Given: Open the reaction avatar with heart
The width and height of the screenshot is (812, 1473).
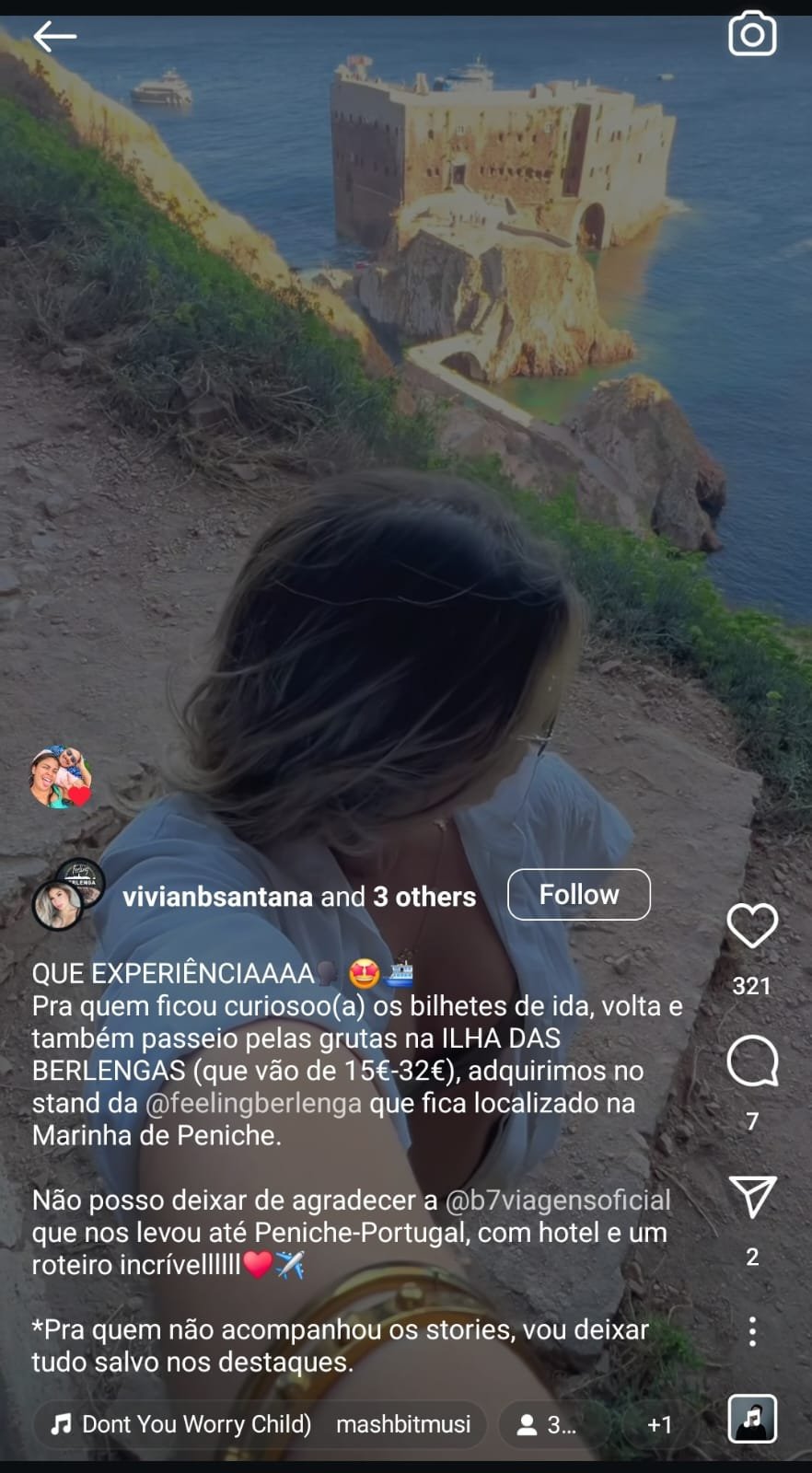Looking at the screenshot, I should click(x=60, y=778).
